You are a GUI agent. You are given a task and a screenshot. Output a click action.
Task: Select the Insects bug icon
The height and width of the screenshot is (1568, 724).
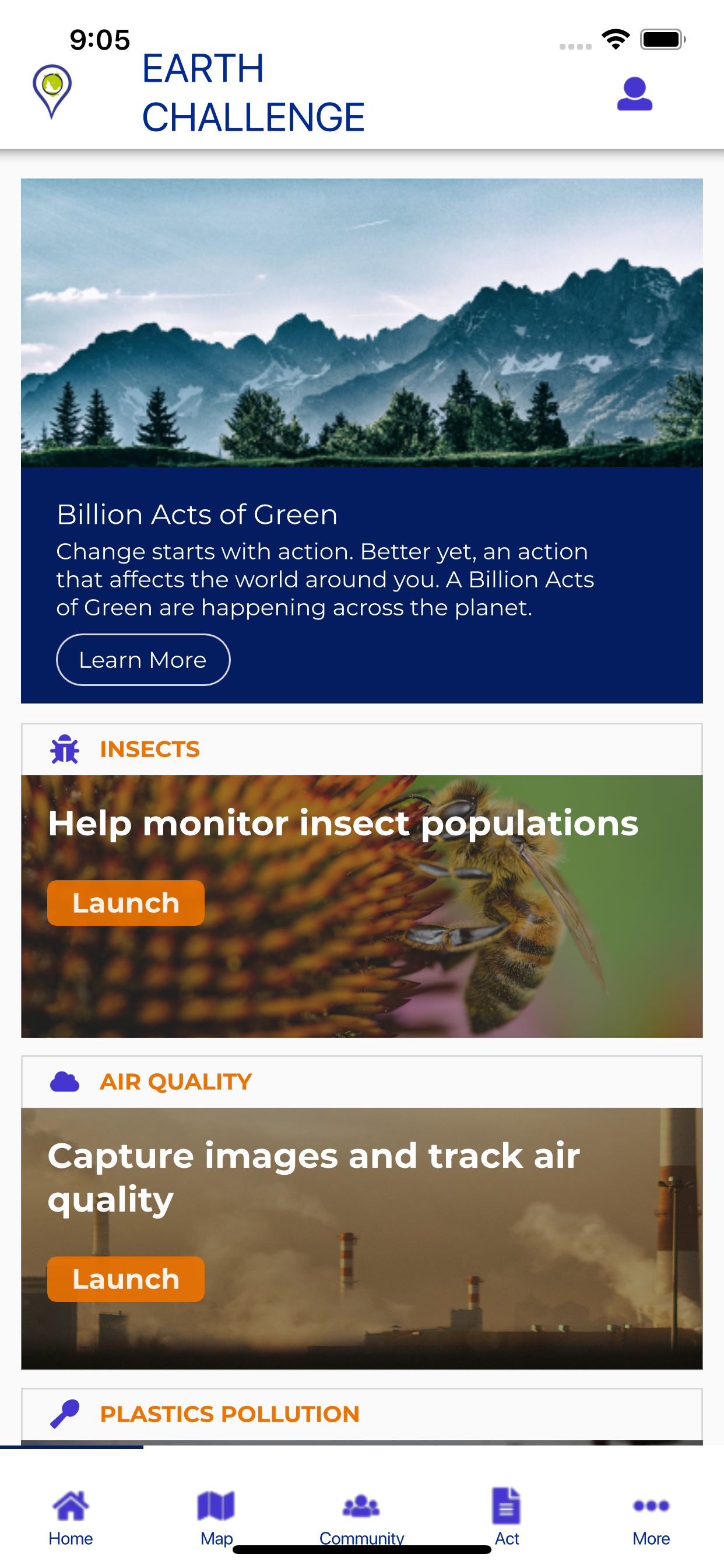[x=65, y=748]
